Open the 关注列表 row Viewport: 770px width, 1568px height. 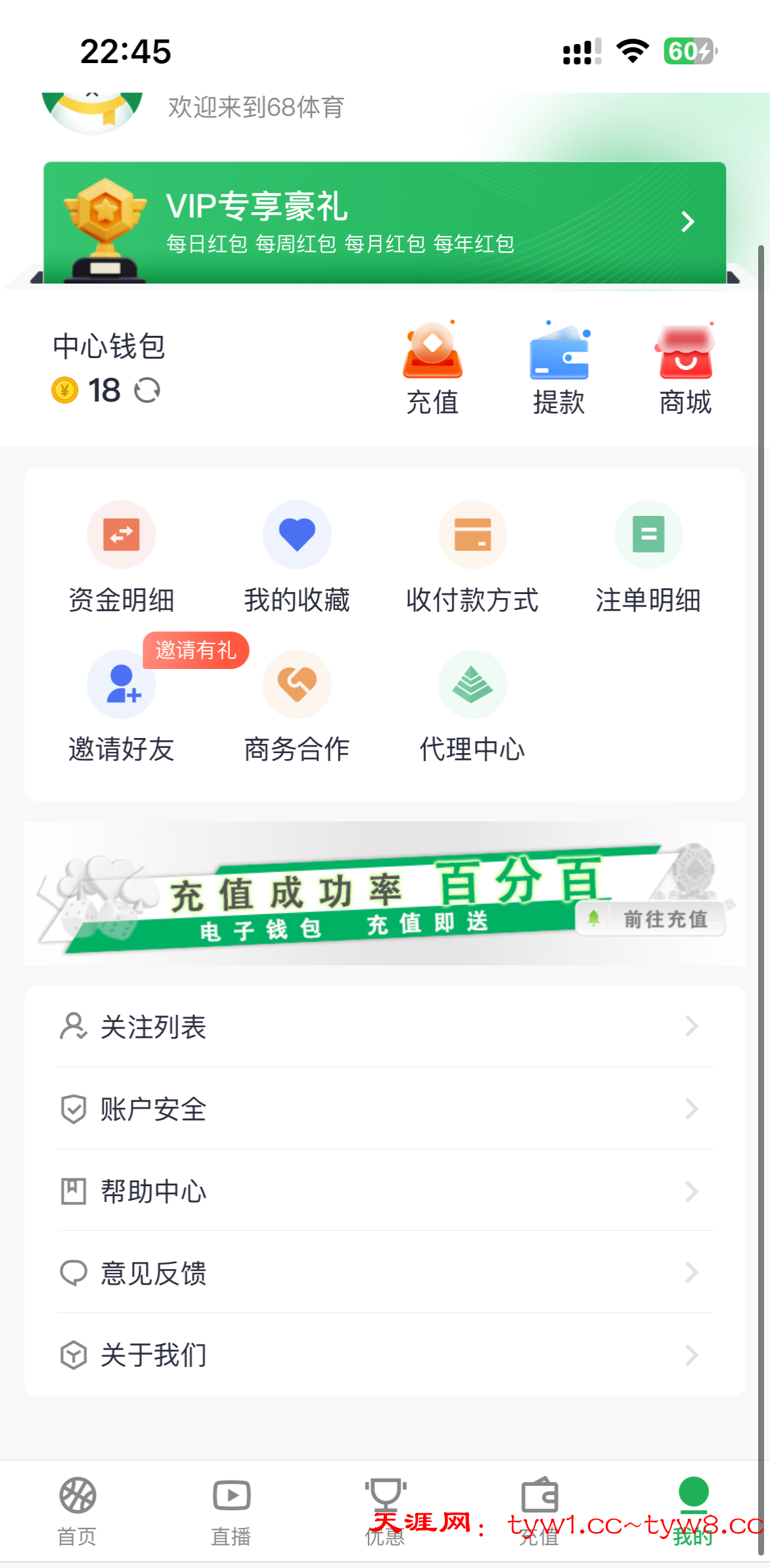click(x=384, y=1026)
